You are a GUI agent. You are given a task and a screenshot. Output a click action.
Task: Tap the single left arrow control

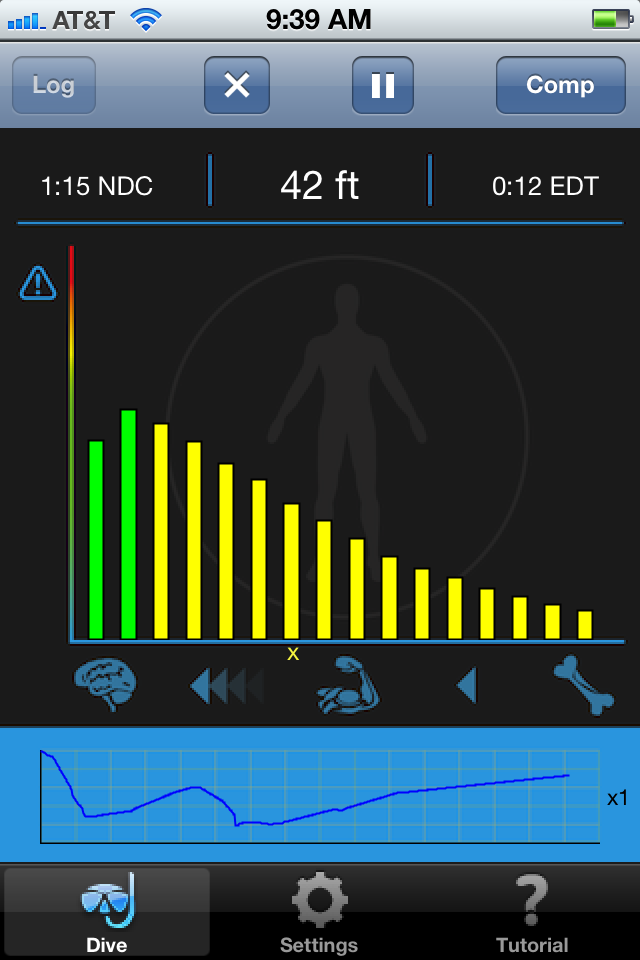click(466, 686)
